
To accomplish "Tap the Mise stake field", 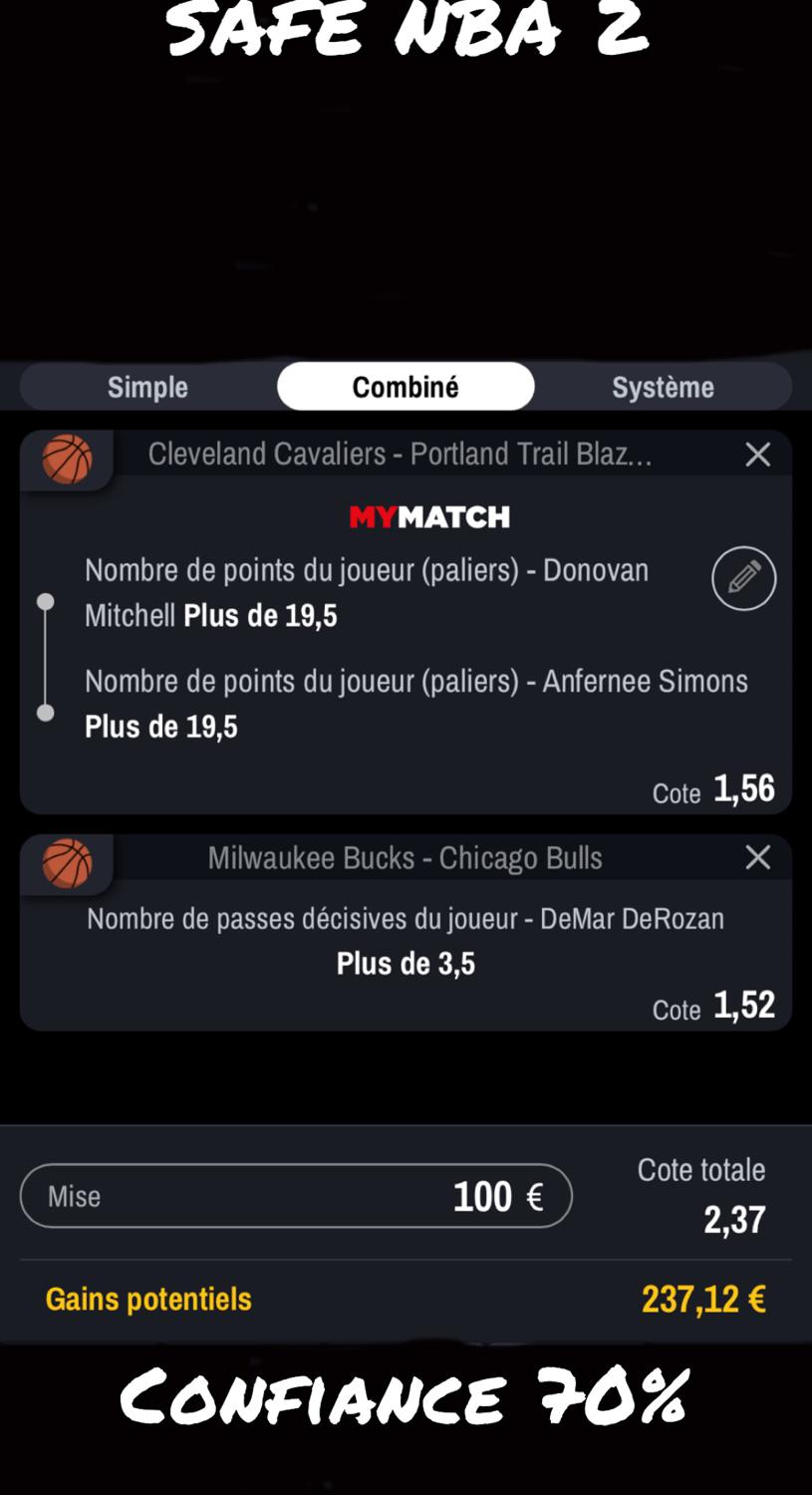I will tap(296, 1196).
